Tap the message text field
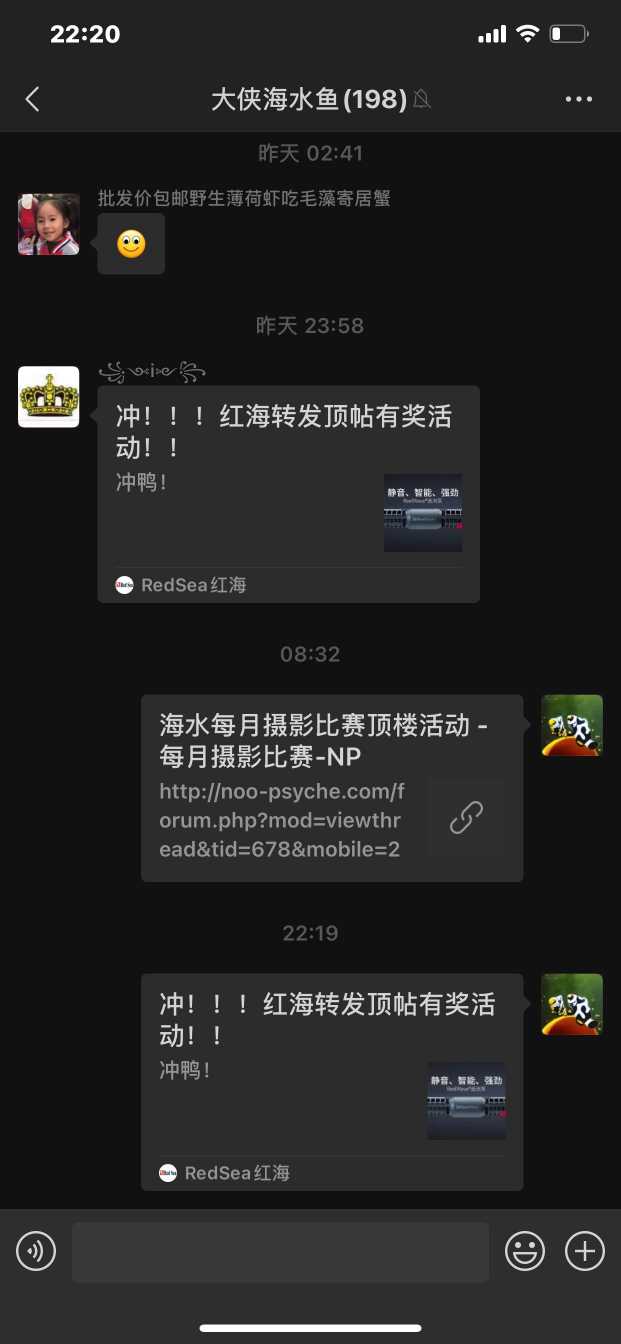 pyautogui.click(x=280, y=1251)
